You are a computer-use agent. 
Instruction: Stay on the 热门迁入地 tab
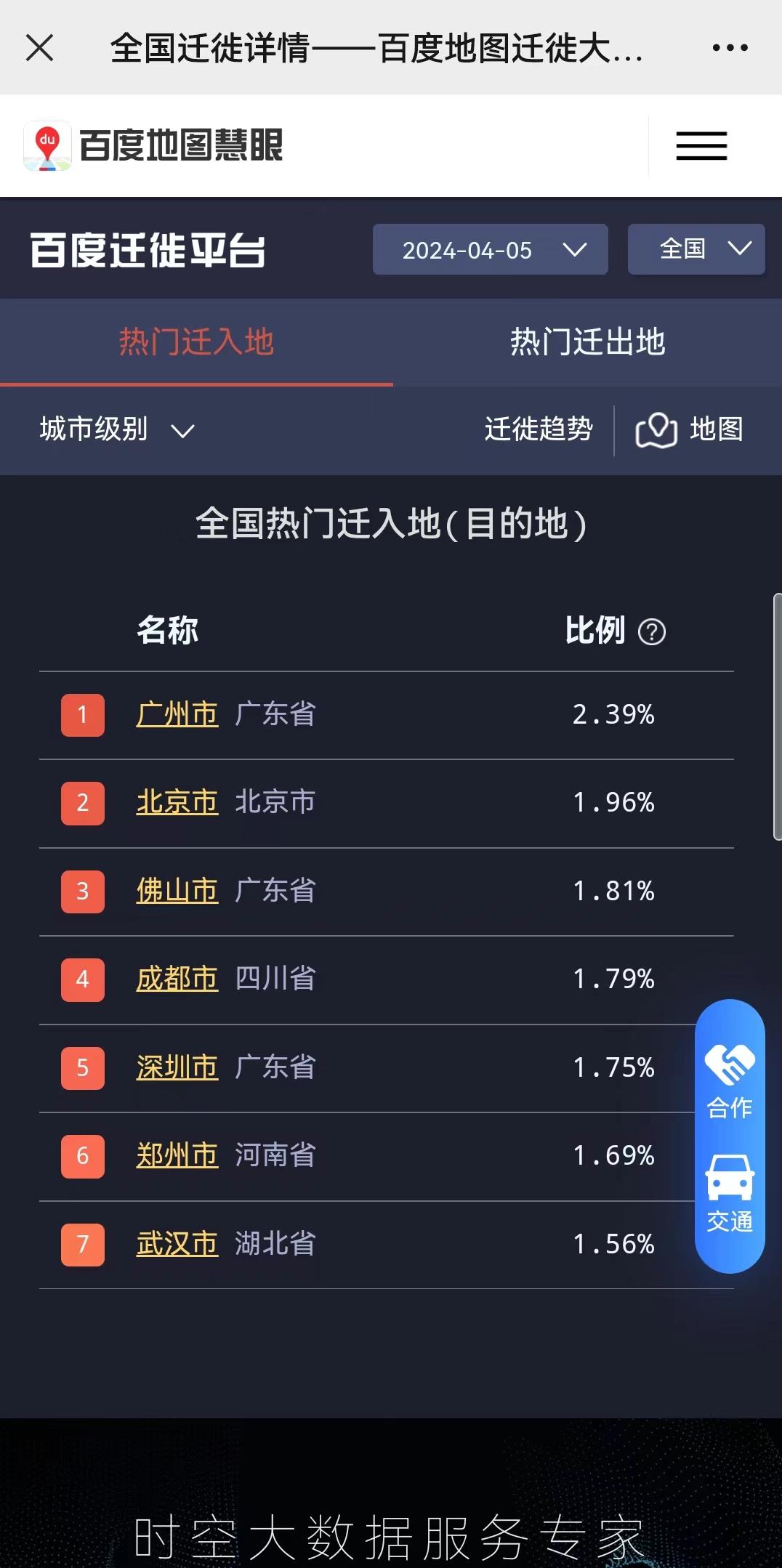(197, 342)
